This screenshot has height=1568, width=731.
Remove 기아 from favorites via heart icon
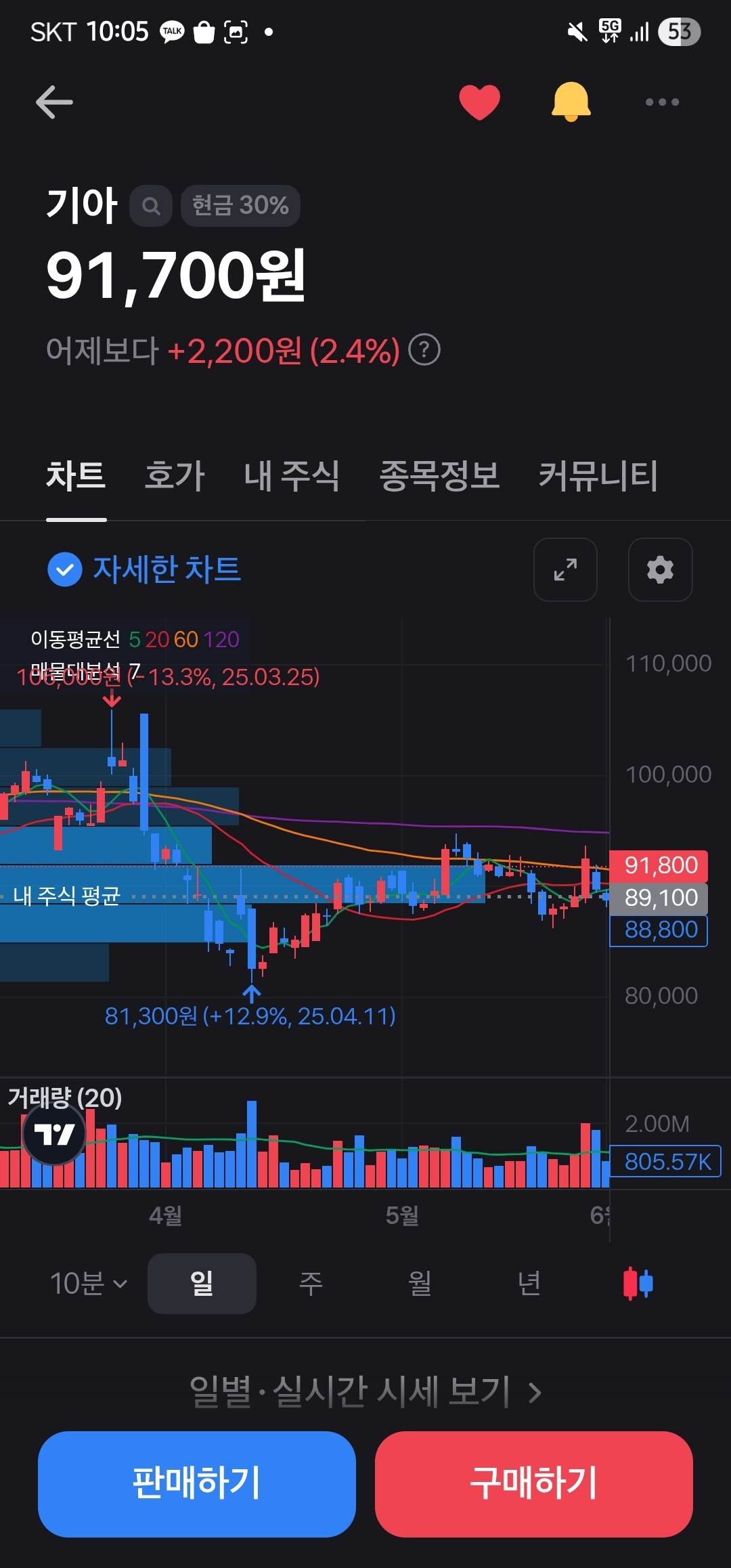coord(479,102)
